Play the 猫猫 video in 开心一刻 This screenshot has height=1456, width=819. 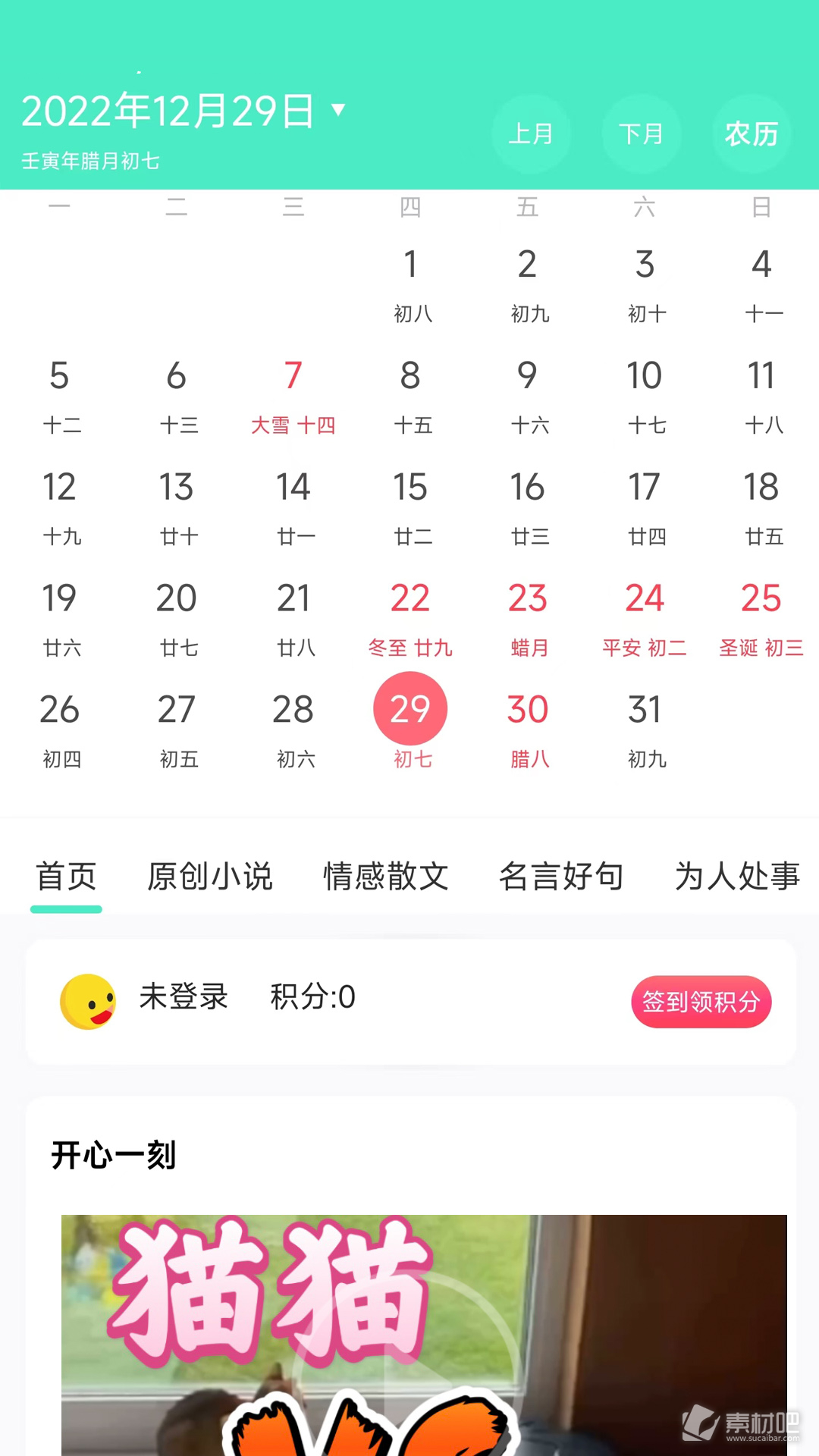(x=424, y=1335)
